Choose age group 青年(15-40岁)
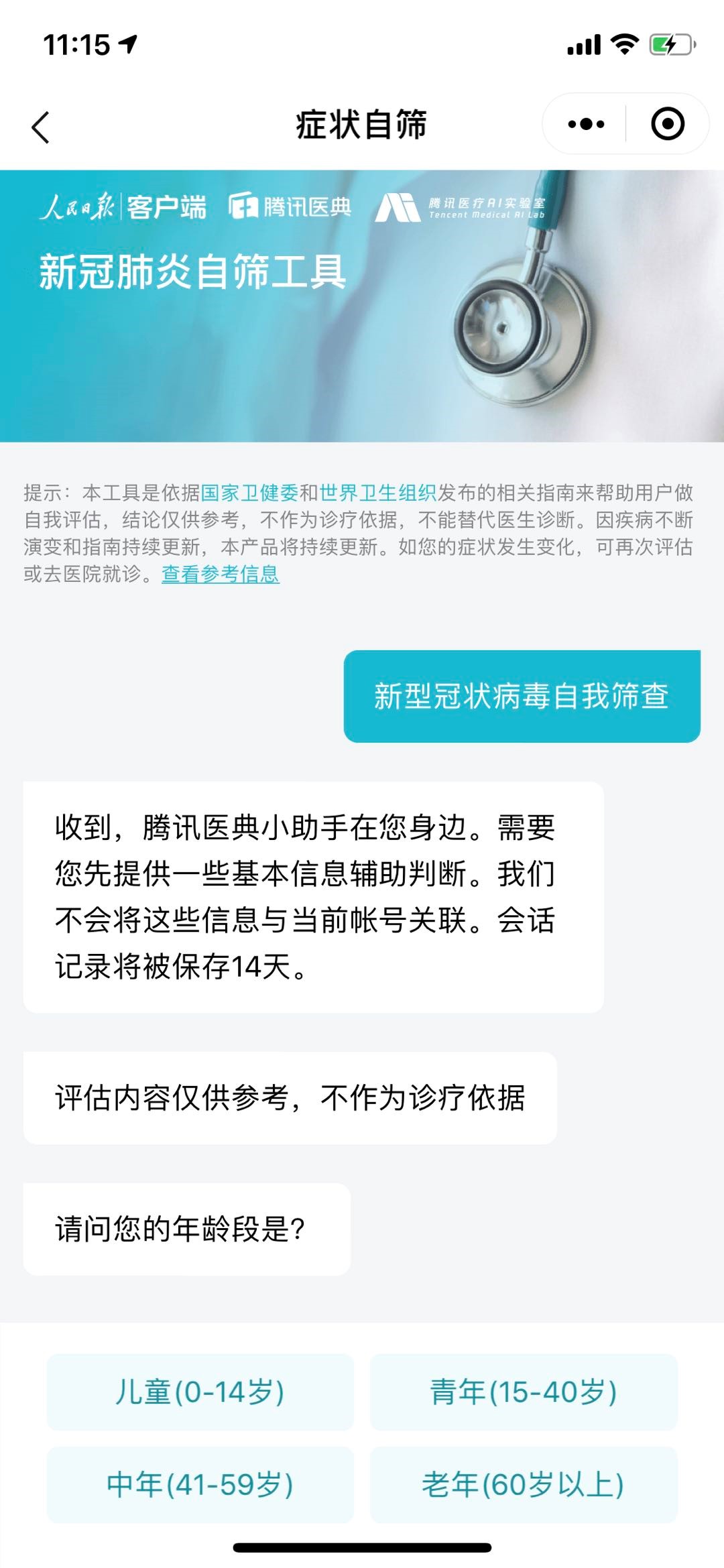Screen dimensions: 724x1568 (524, 1392)
